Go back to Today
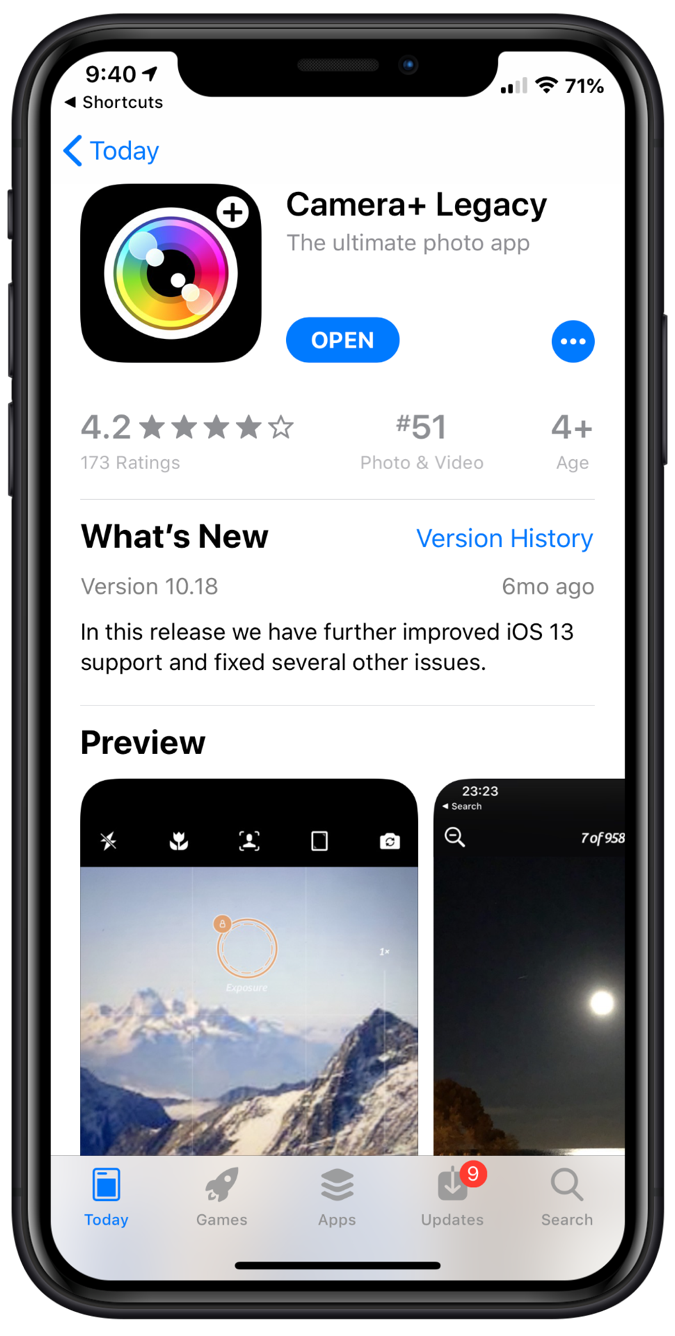Screen dimensions: 675x1336 [111, 151]
